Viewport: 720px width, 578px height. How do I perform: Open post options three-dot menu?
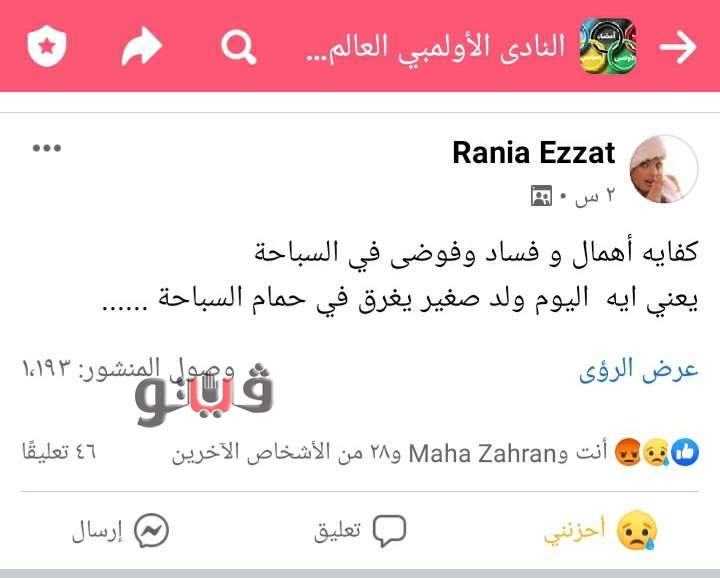tap(47, 148)
